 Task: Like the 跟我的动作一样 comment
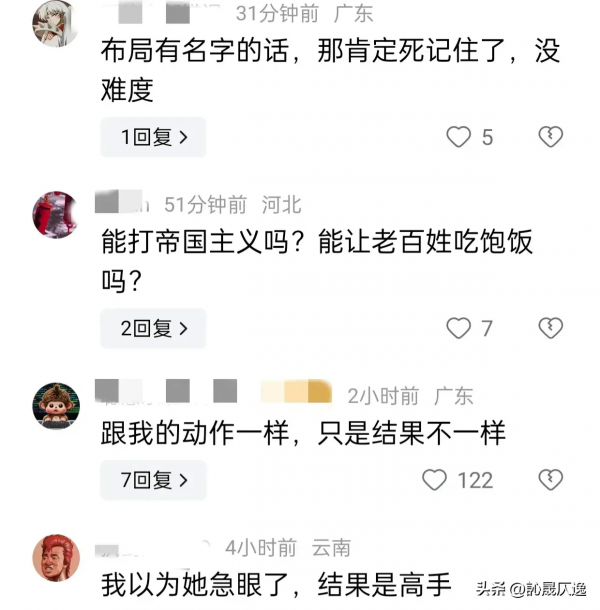[x=435, y=480]
